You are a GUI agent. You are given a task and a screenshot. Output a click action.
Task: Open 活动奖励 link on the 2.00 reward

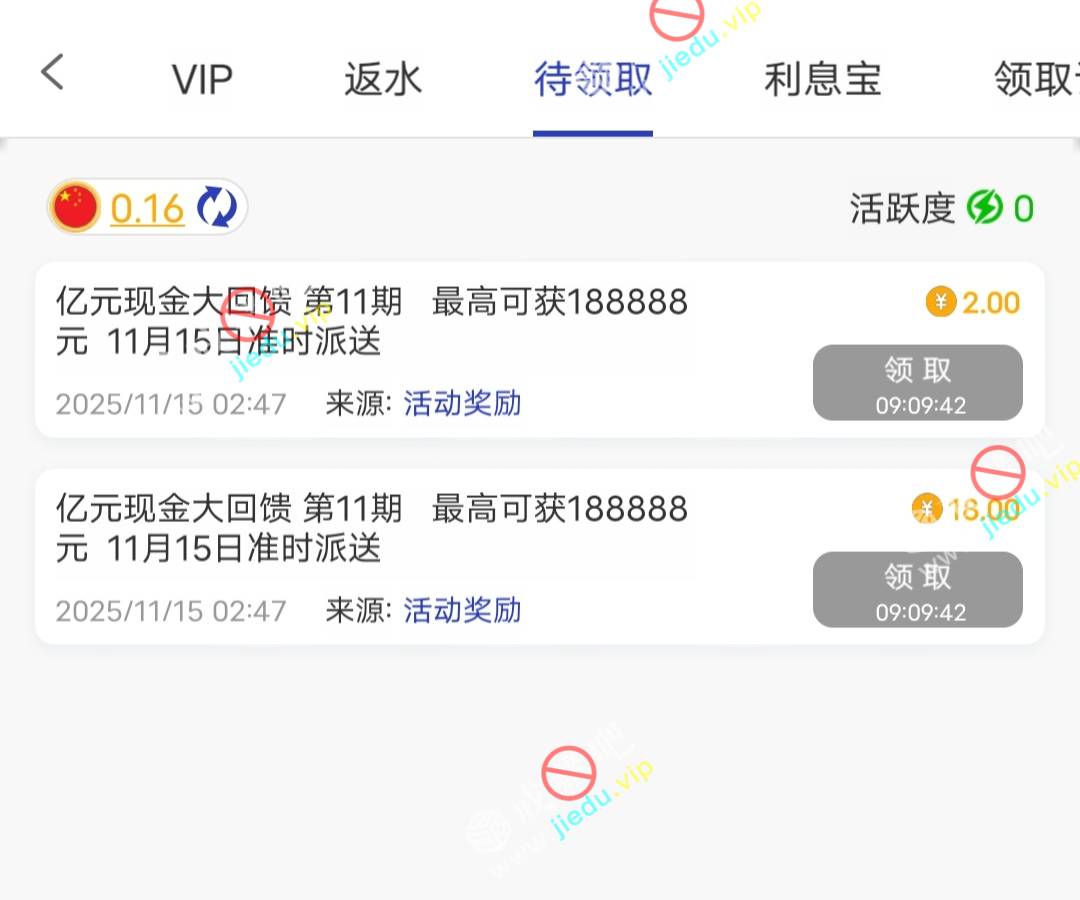(462, 403)
